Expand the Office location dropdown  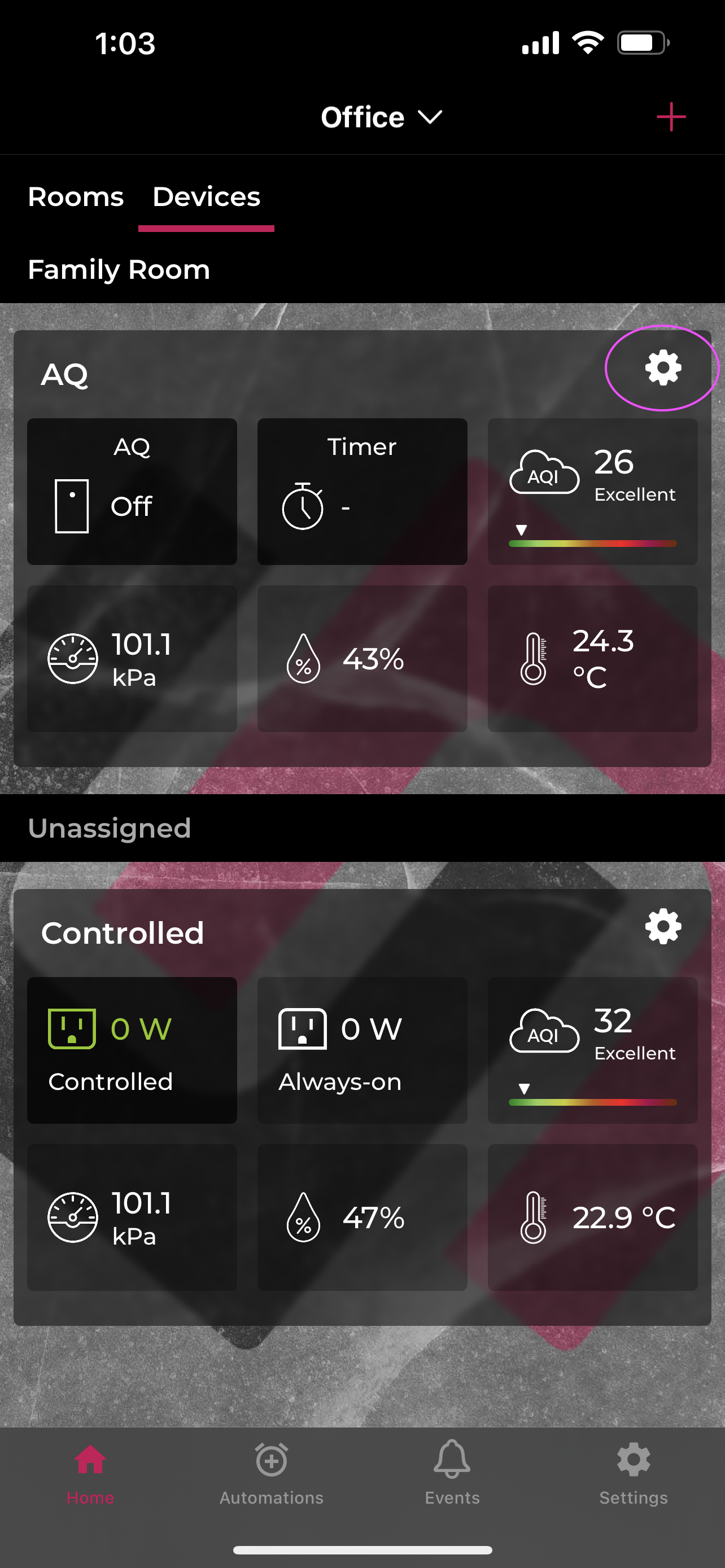point(382,117)
